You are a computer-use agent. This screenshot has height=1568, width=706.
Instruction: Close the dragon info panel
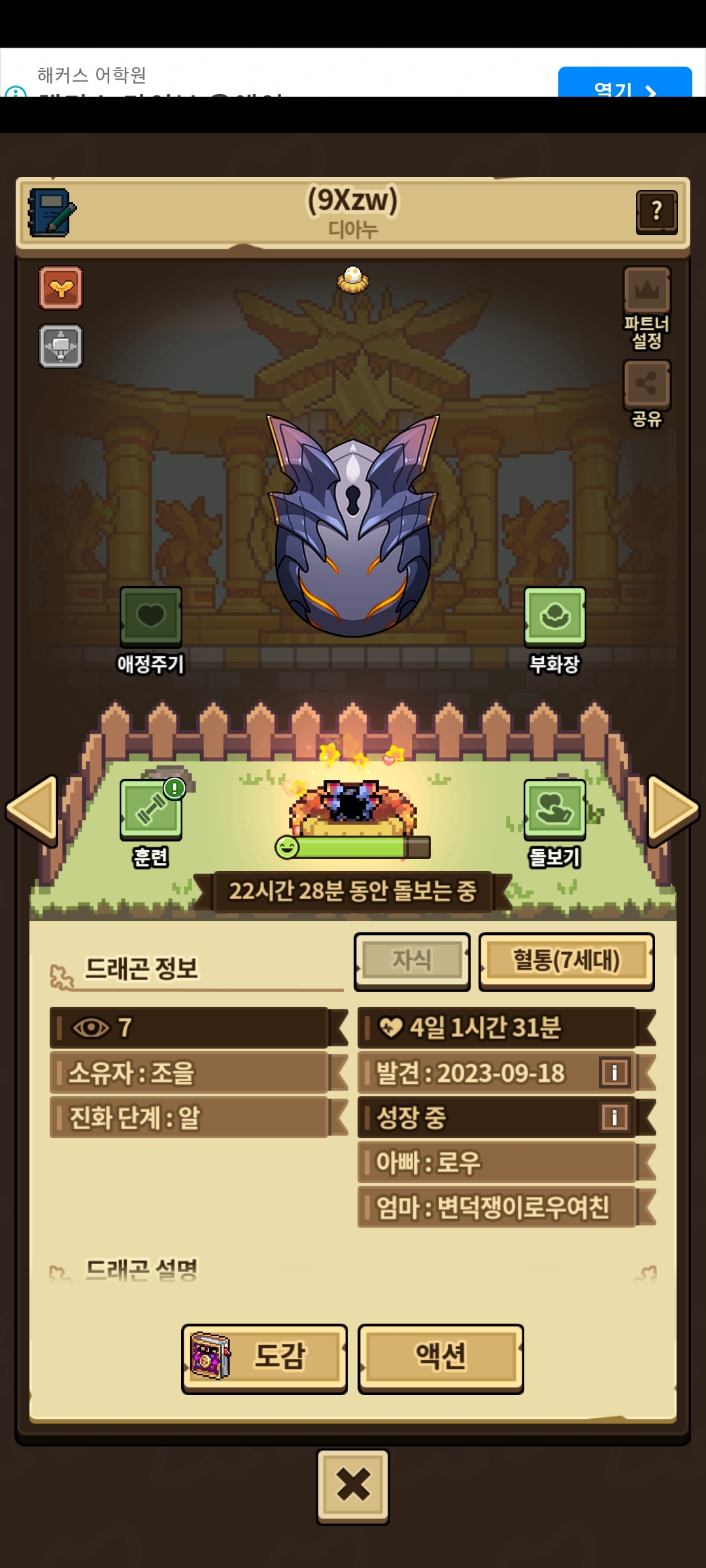click(x=353, y=1486)
